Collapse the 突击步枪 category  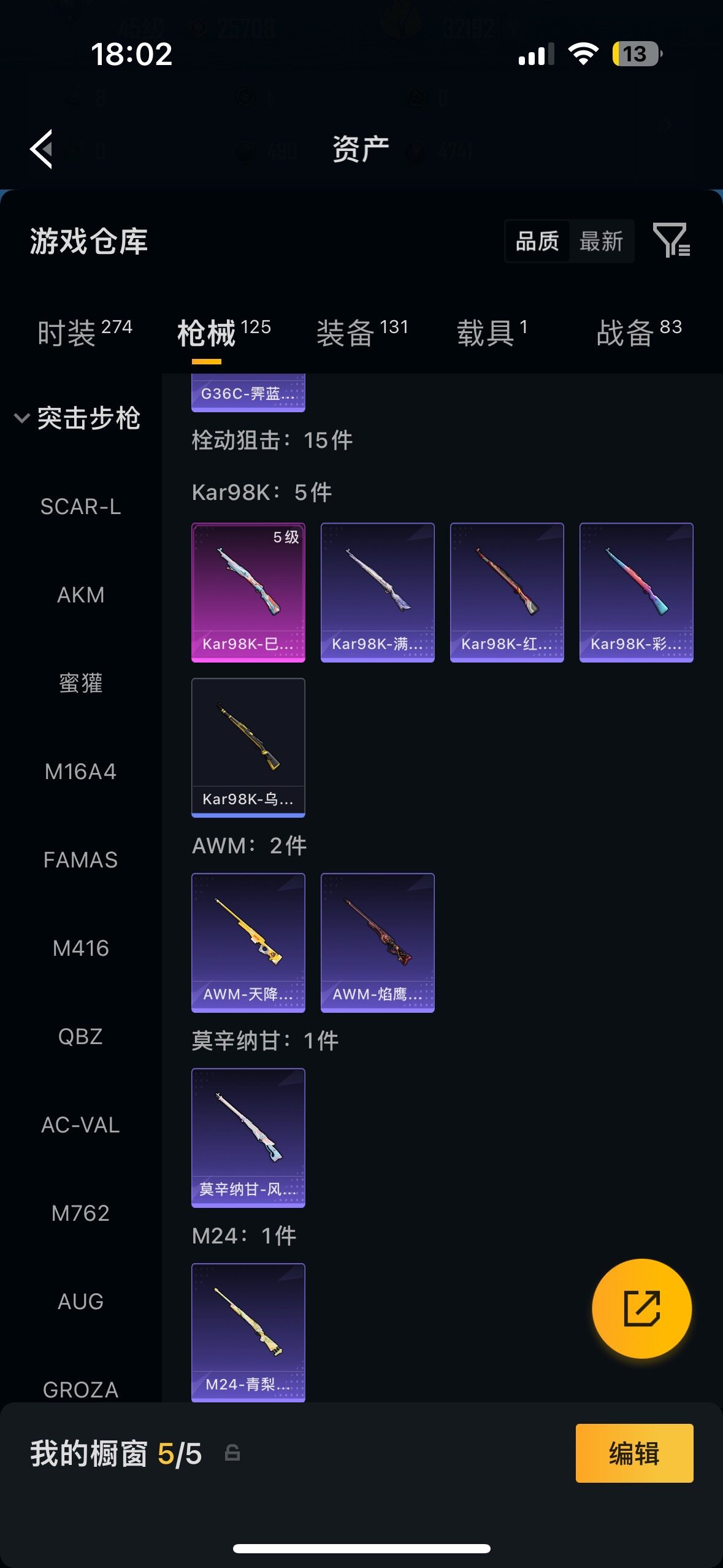tap(78, 418)
